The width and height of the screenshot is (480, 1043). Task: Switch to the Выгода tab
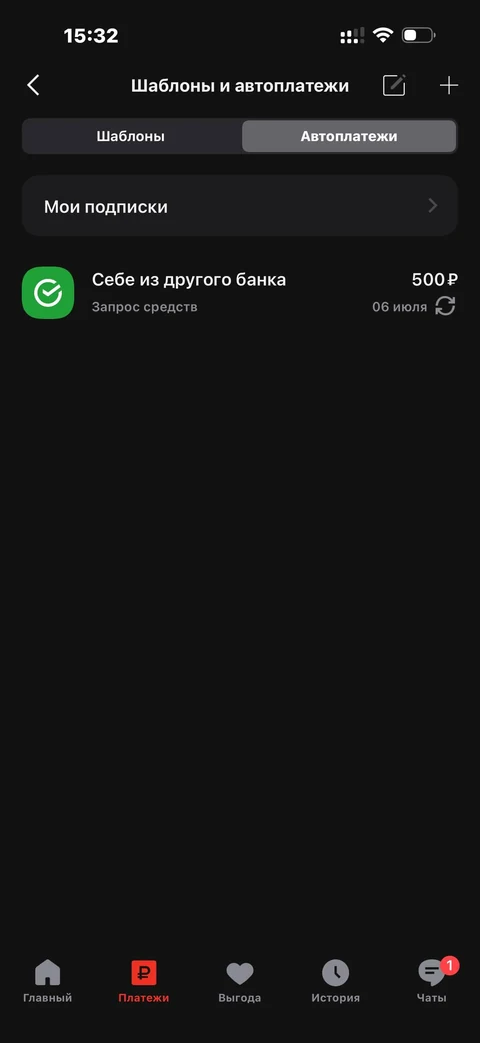tap(239, 982)
